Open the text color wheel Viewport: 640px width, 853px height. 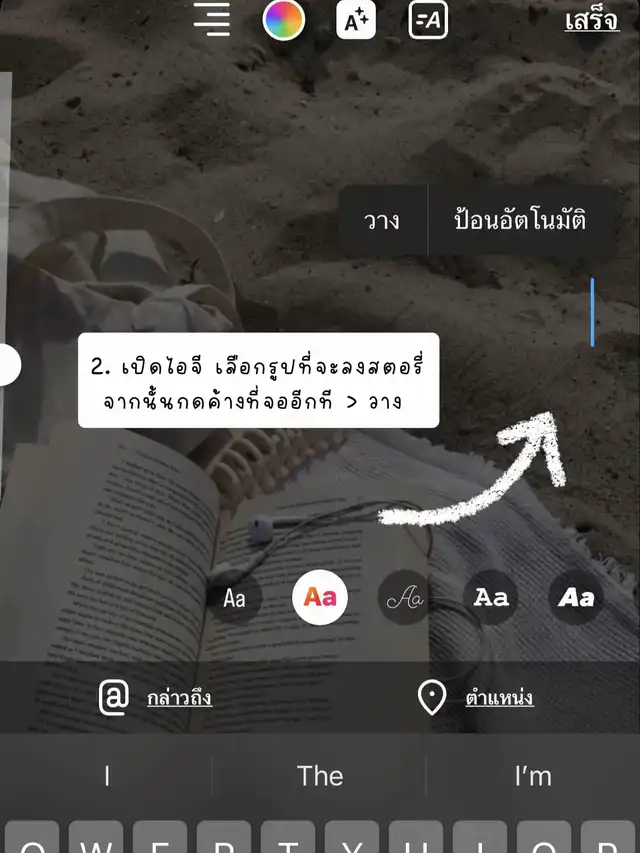click(x=284, y=19)
